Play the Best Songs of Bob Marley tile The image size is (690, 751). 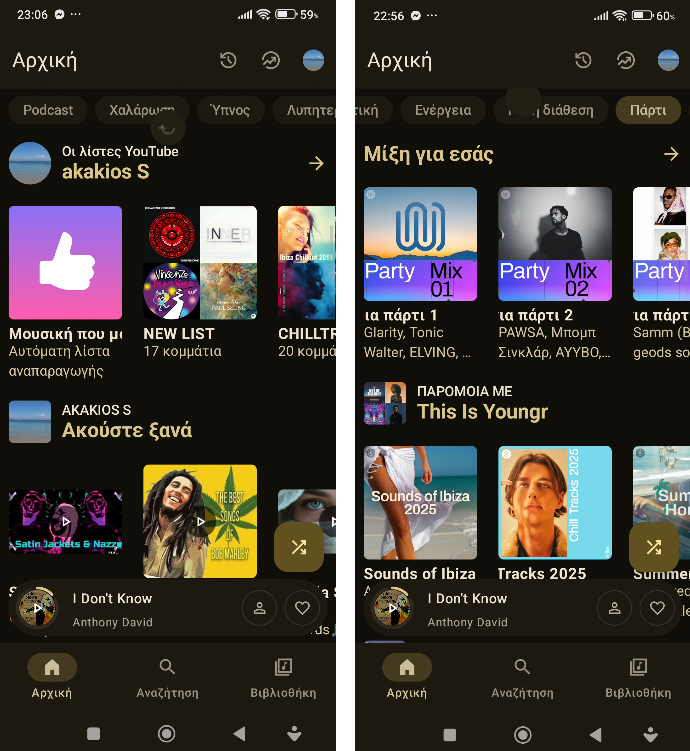point(200,521)
